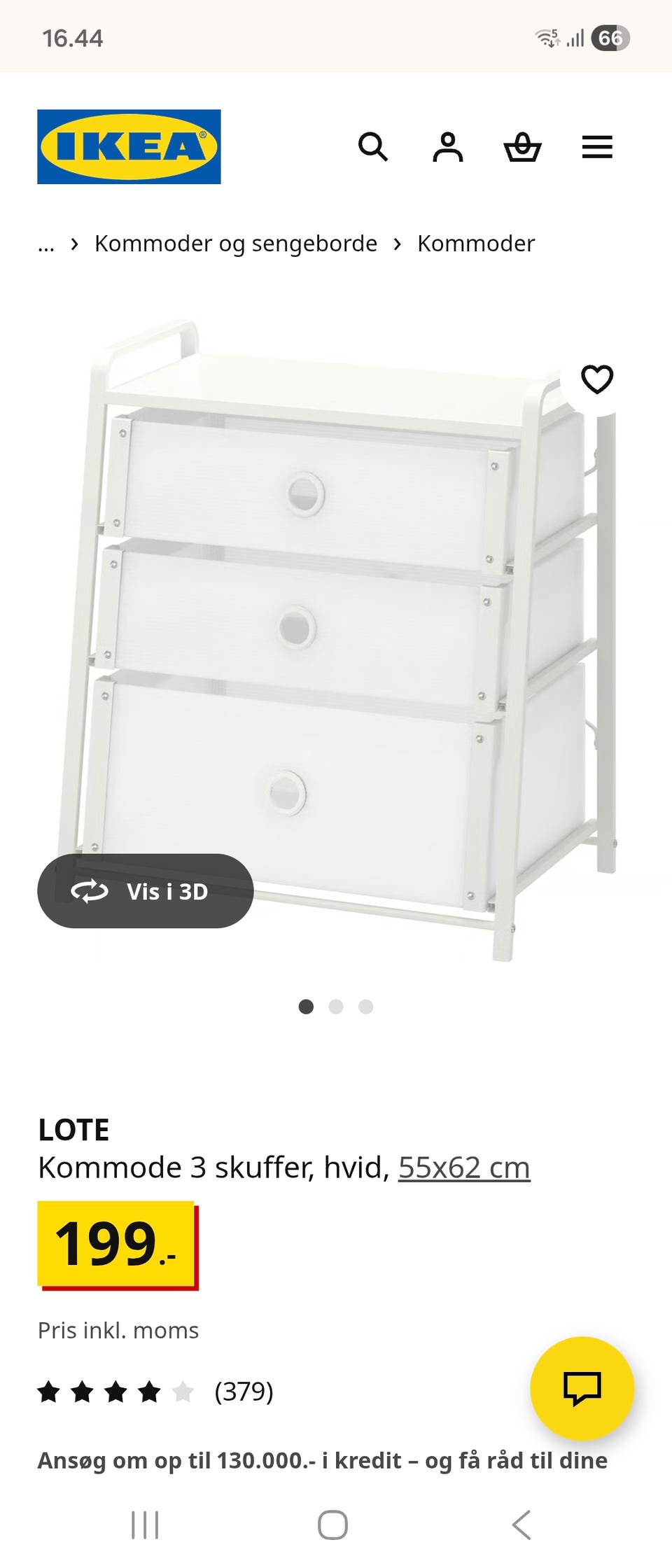Open the Kommoder breadcrumb link
This screenshot has width=672, height=1568.
[x=476, y=244]
